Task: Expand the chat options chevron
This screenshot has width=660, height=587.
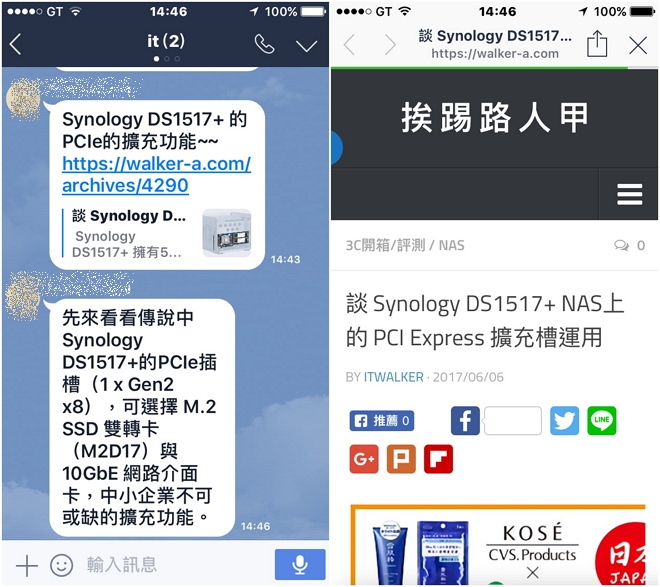Action: pyautogui.click(x=307, y=45)
